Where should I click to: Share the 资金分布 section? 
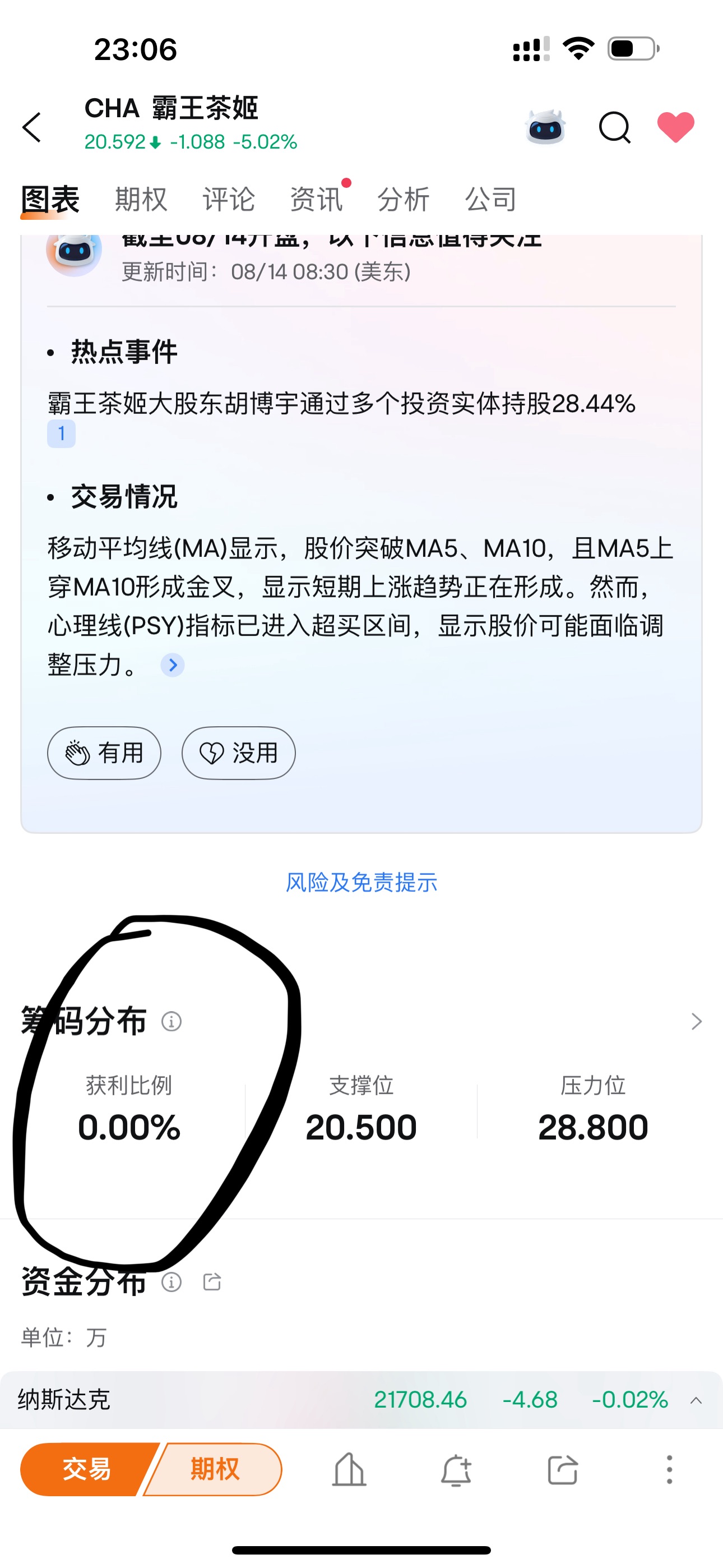coord(212,1281)
